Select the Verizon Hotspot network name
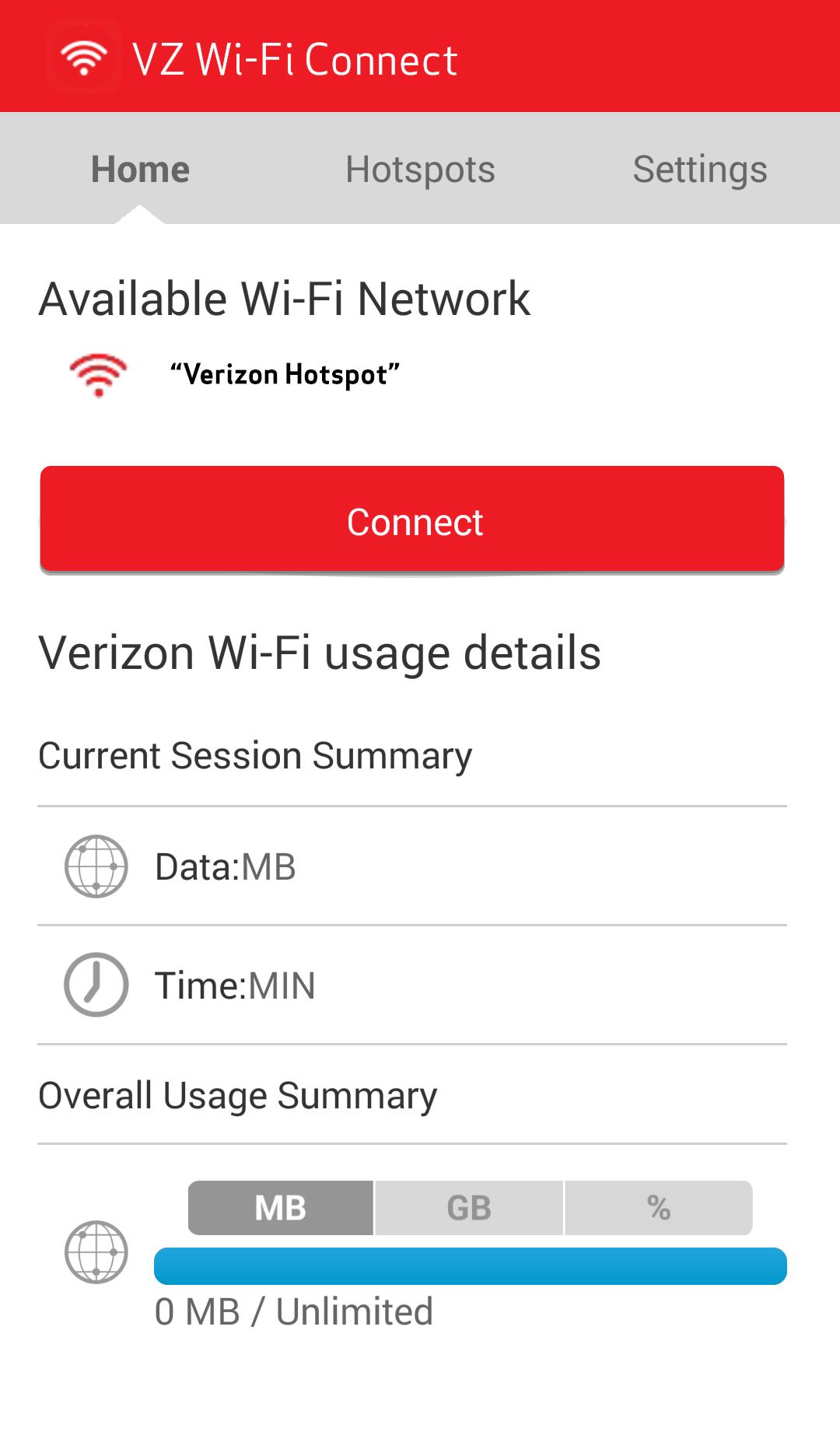This screenshot has height=1435, width=840. point(285,375)
